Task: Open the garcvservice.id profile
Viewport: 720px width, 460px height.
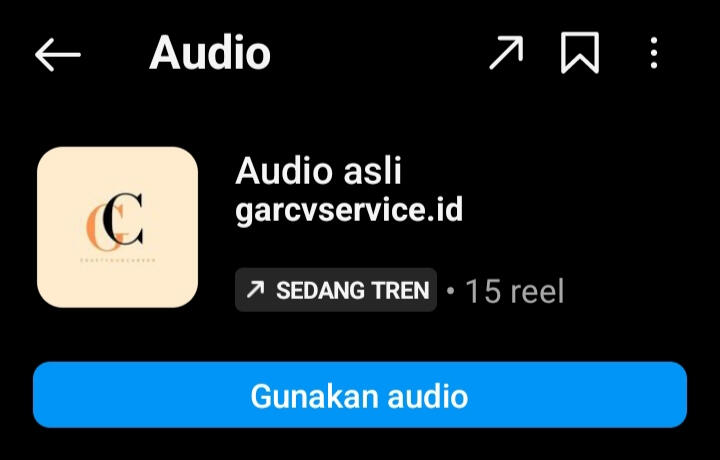Action: [349, 211]
